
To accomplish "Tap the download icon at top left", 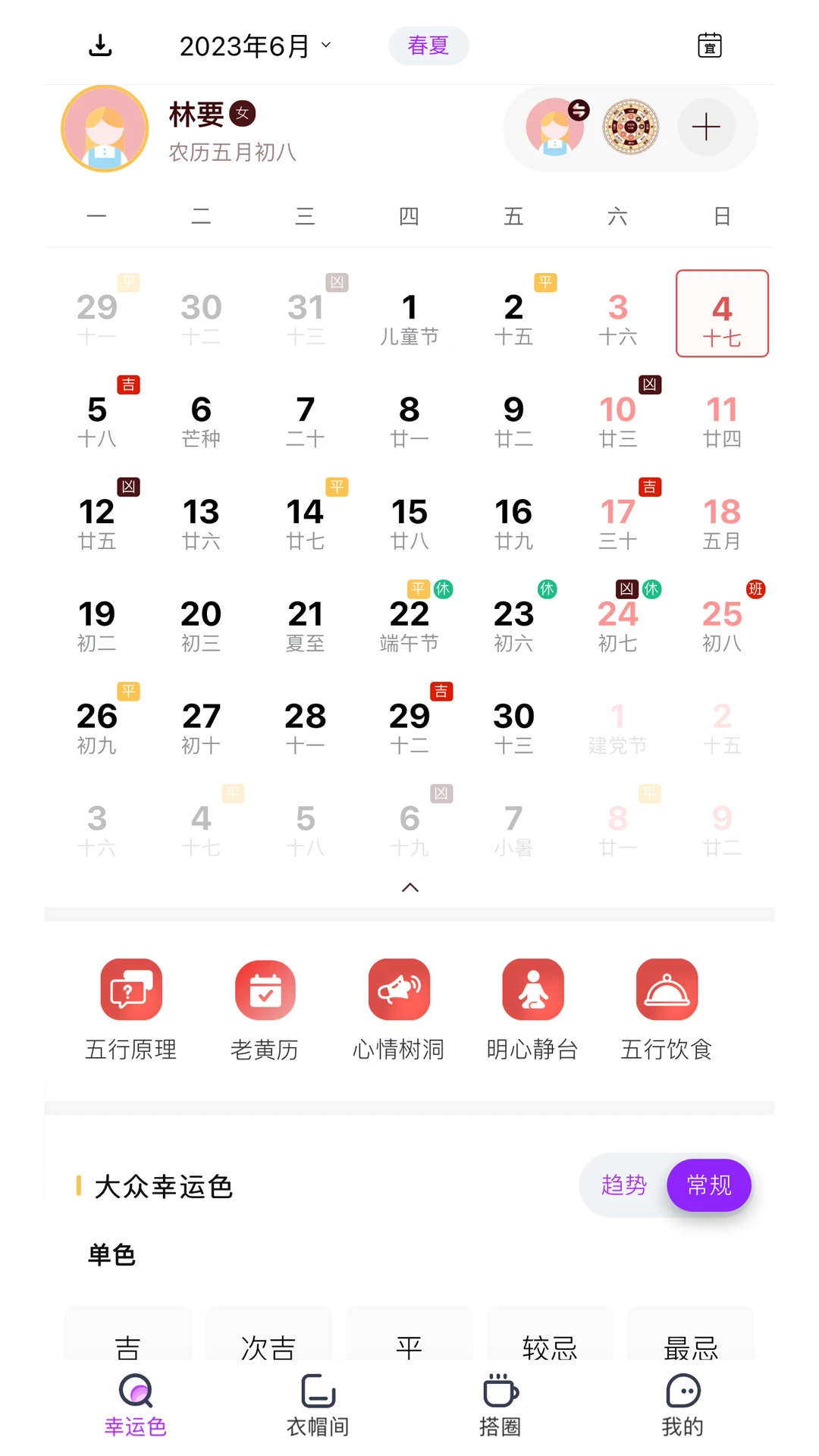I will pos(100,45).
